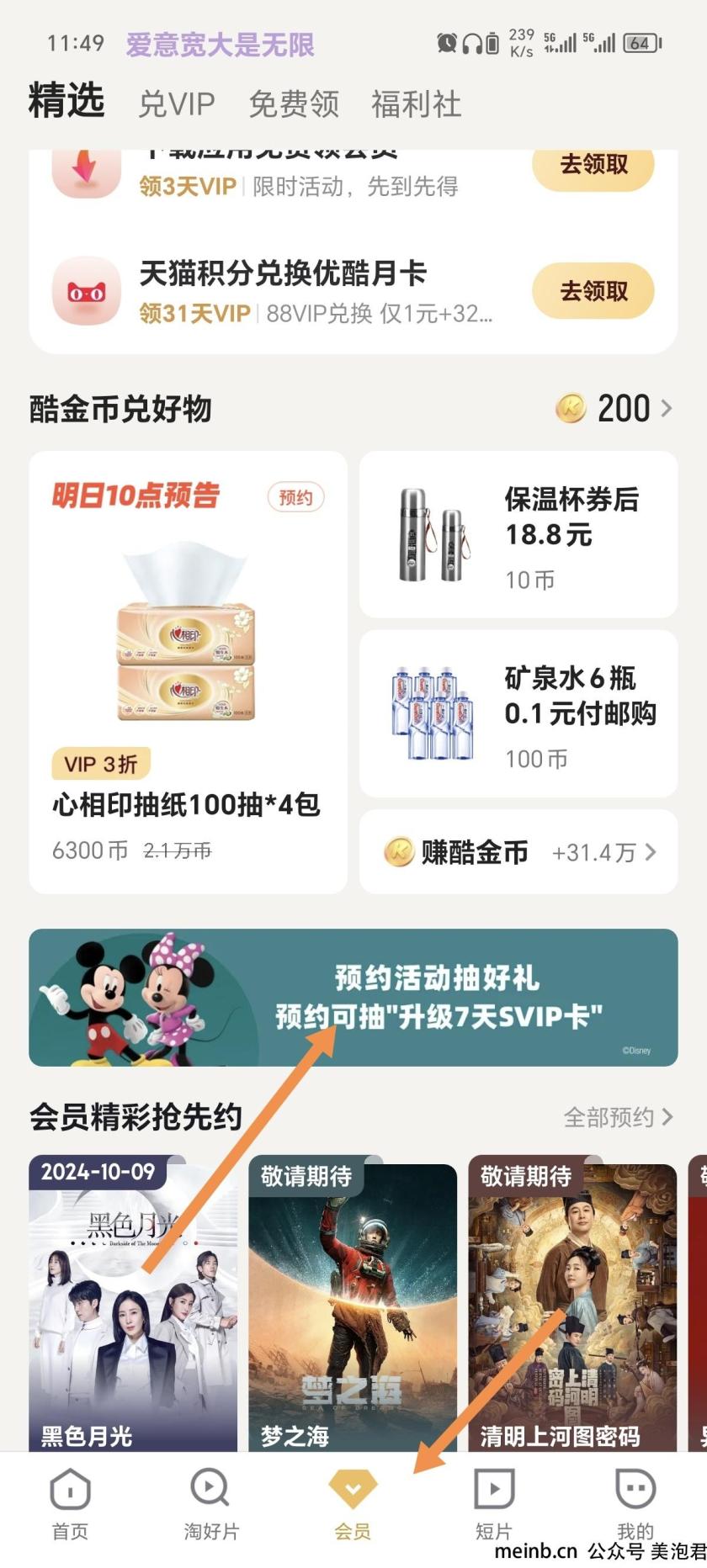Open the 清明上河图密码 poster
The width and height of the screenshot is (707, 1568).
(x=572, y=1304)
